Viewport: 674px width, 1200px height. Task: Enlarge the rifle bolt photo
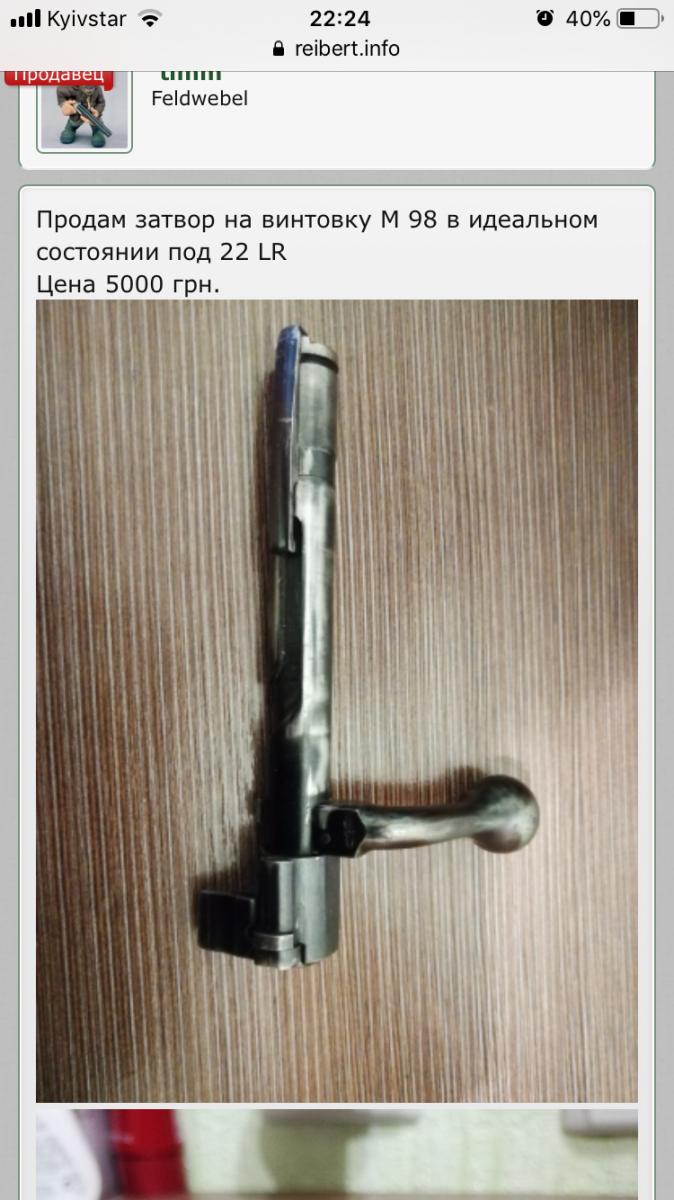point(337,701)
